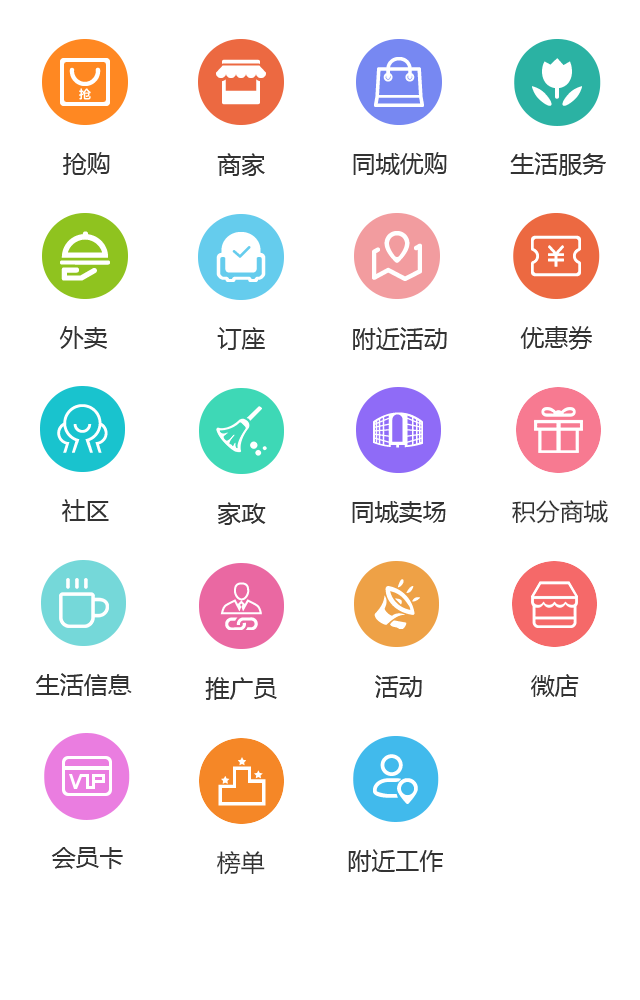View 生活信息 life information
This screenshot has height=1000, width=640.
click(x=84, y=603)
